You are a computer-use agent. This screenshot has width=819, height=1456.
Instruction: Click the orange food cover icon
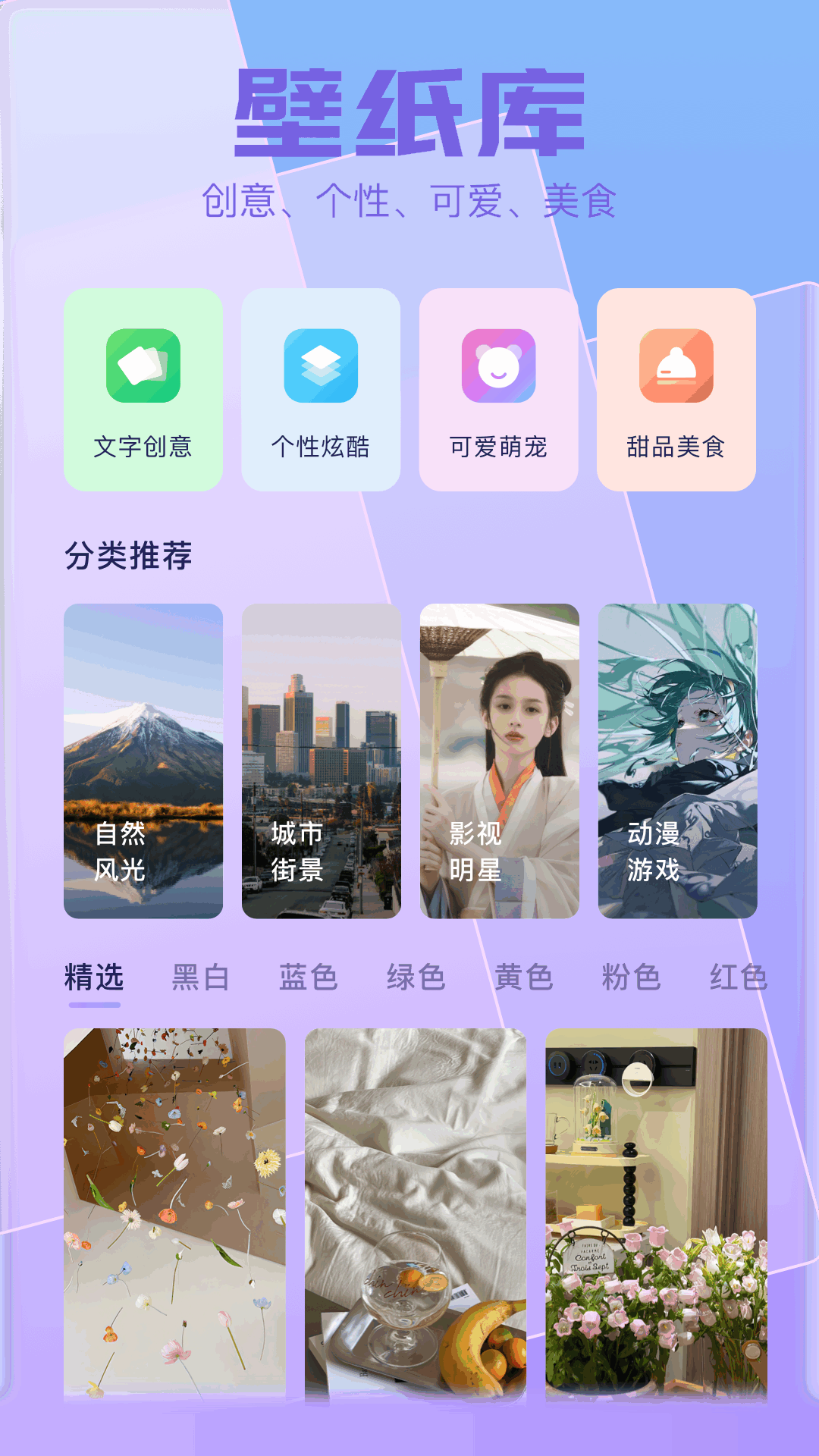[675, 368]
